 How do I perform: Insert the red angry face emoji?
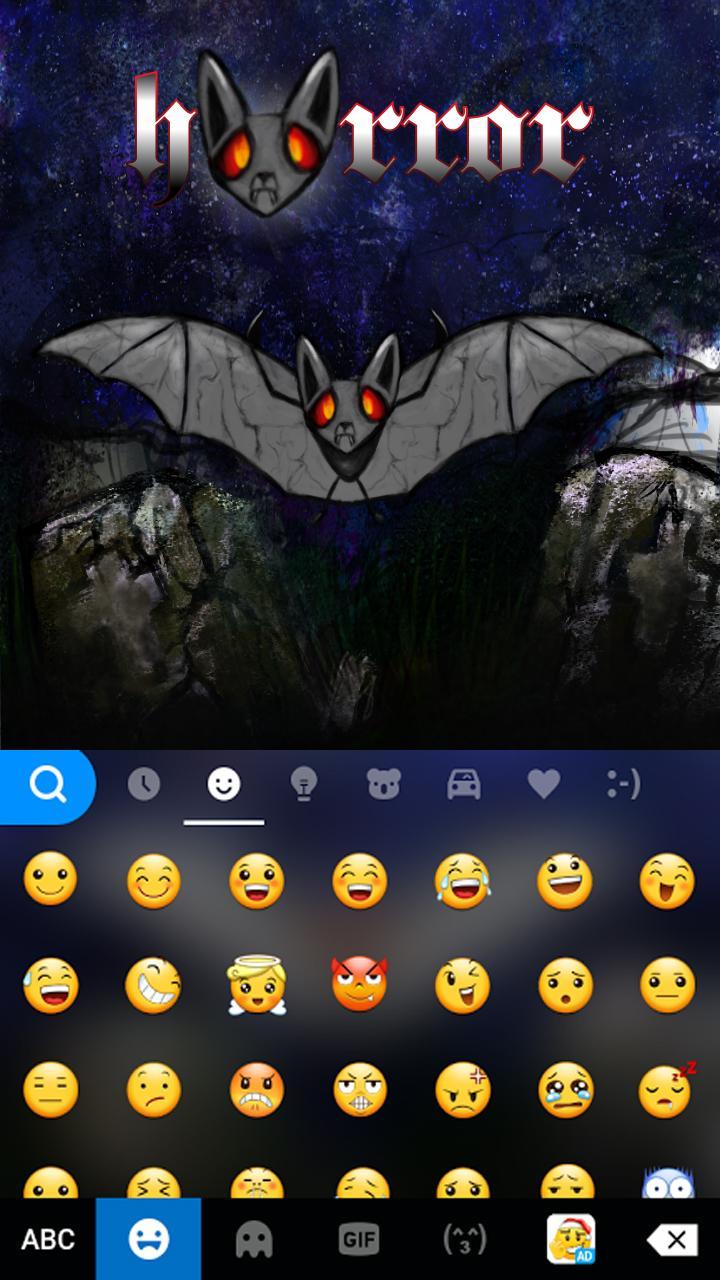coord(256,1089)
